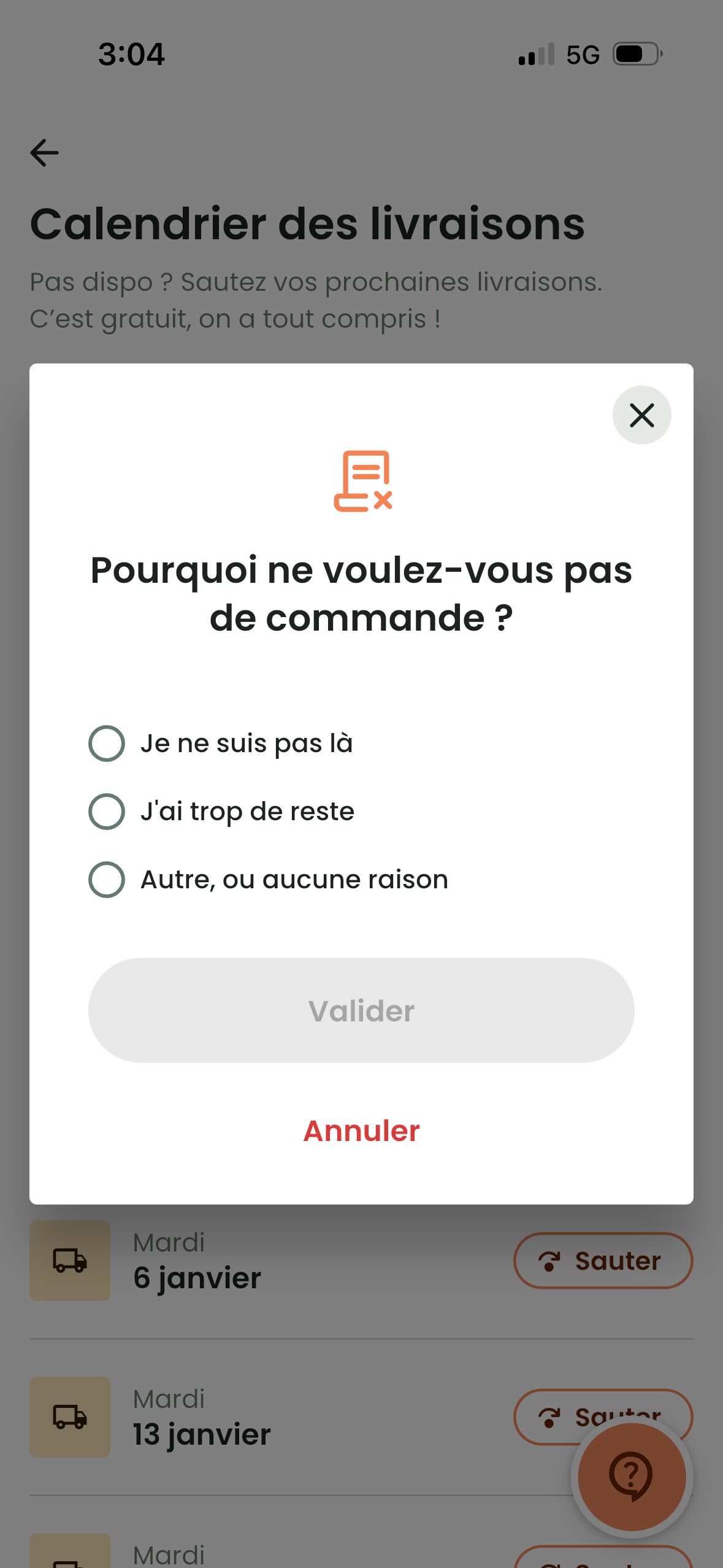Tap the skip arrow icon in the 6 janvier Sauter button
The width and height of the screenshot is (723, 1568).
(x=551, y=1261)
